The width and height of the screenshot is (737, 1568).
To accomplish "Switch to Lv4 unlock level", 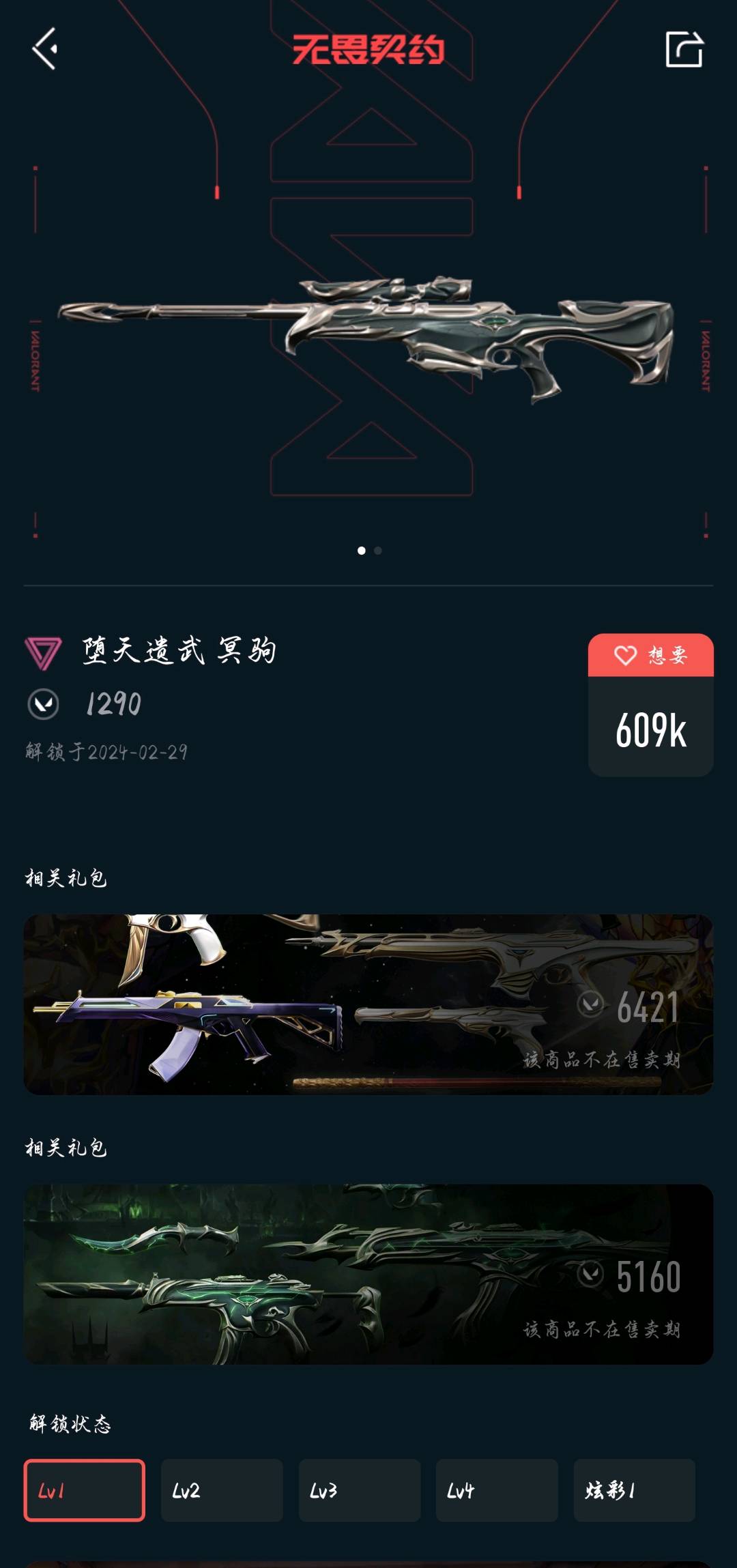I will point(497,1490).
